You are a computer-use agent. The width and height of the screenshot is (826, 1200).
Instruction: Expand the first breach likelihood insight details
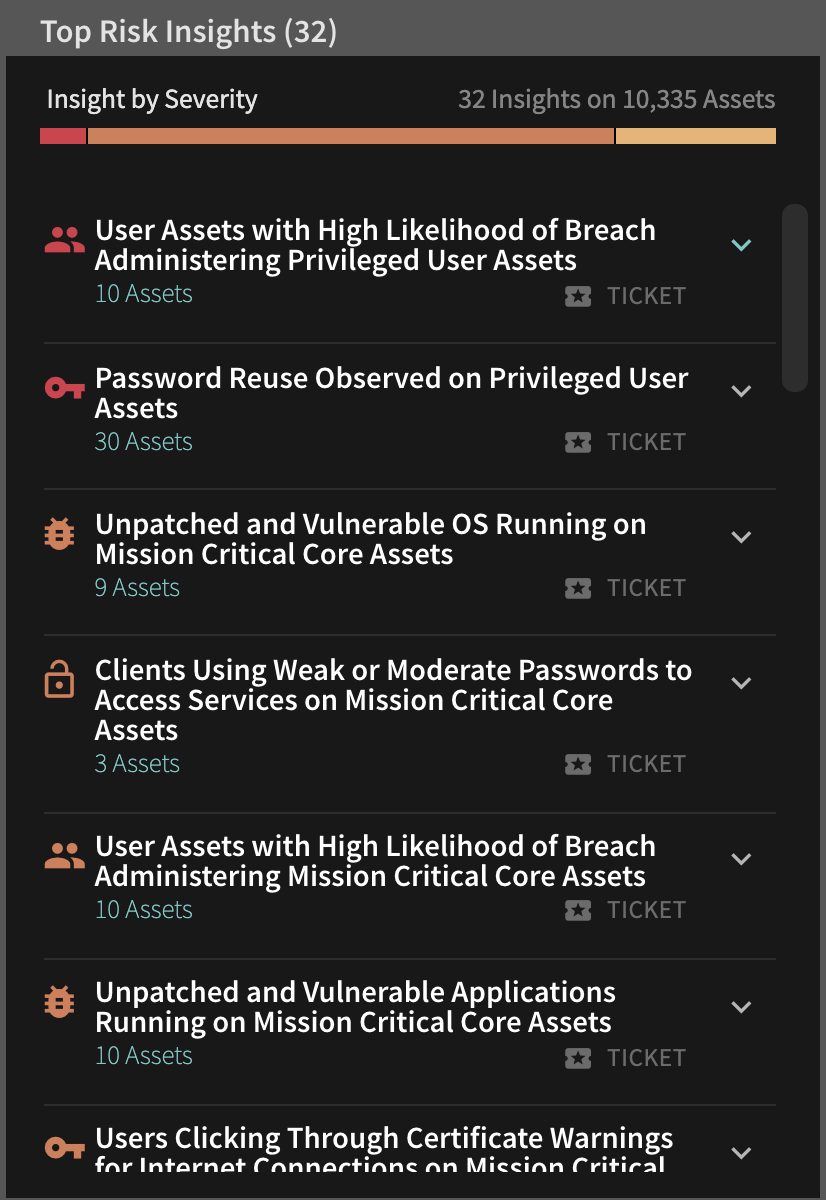click(741, 245)
